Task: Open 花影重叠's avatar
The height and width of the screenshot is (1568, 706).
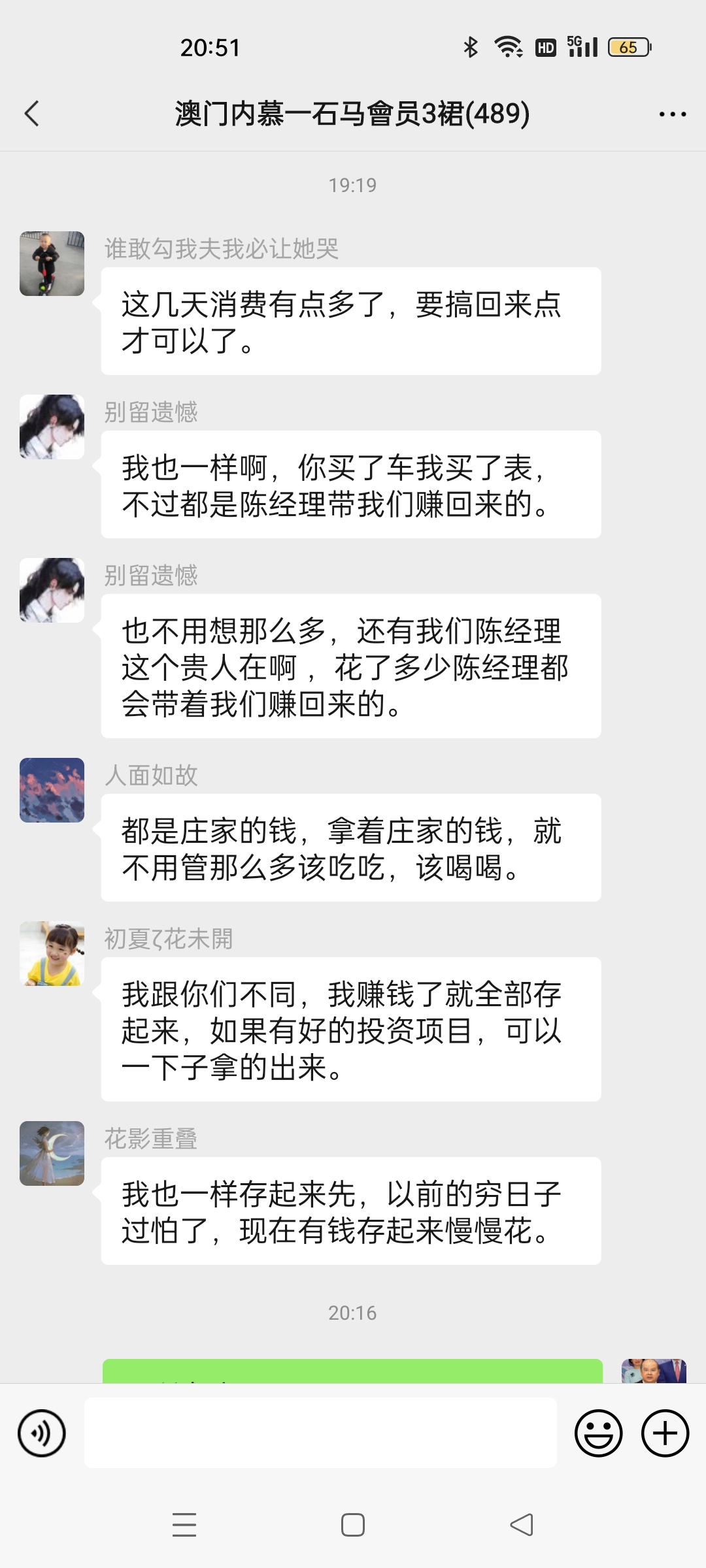Action: pyautogui.click(x=52, y=1153)
